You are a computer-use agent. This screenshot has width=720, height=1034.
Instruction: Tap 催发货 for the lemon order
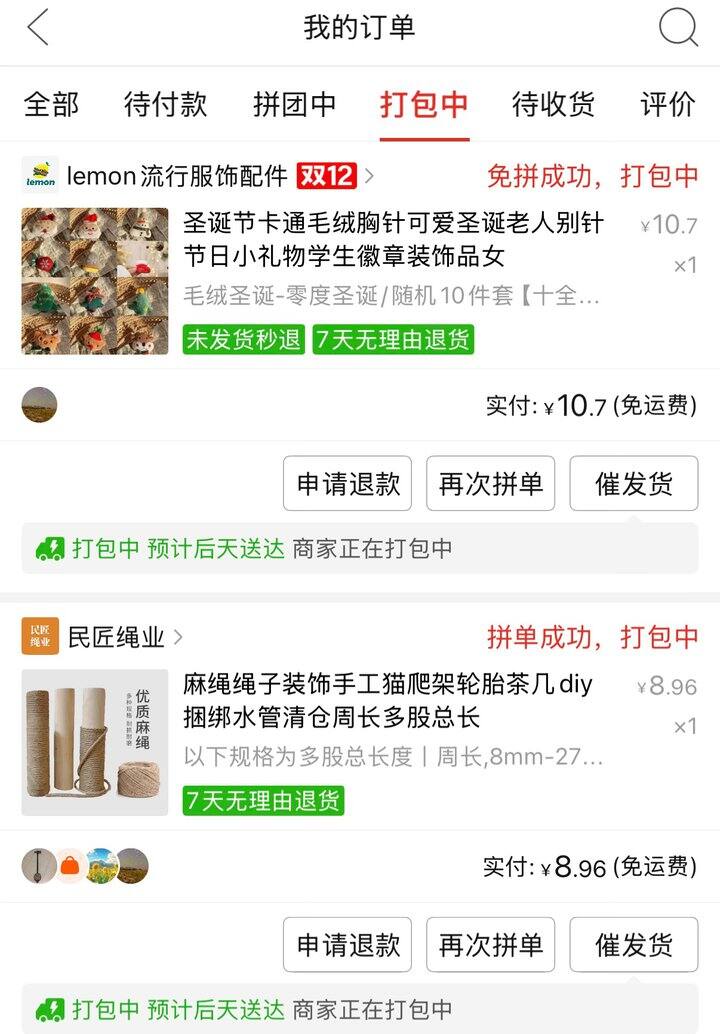634,484
